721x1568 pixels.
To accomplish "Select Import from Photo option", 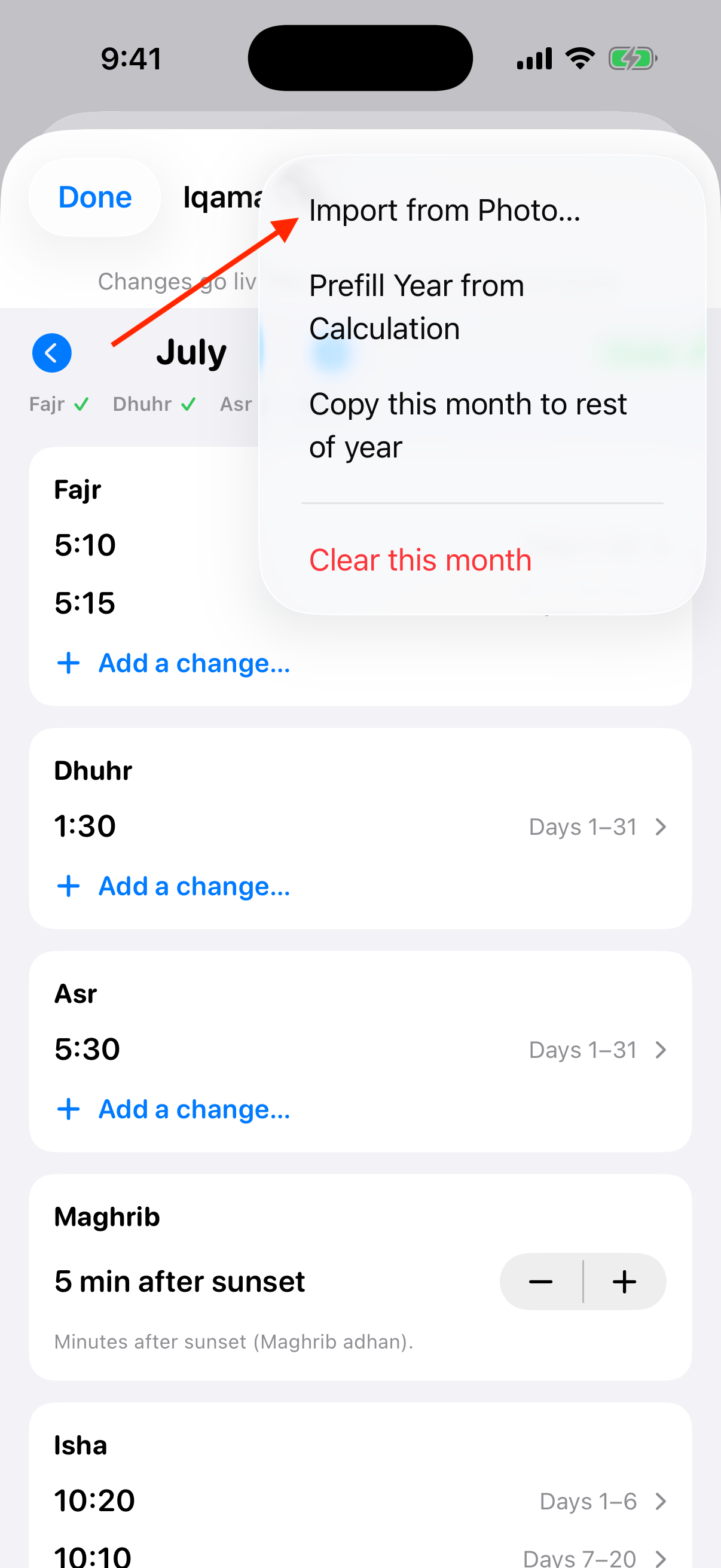I will point(445,211).
